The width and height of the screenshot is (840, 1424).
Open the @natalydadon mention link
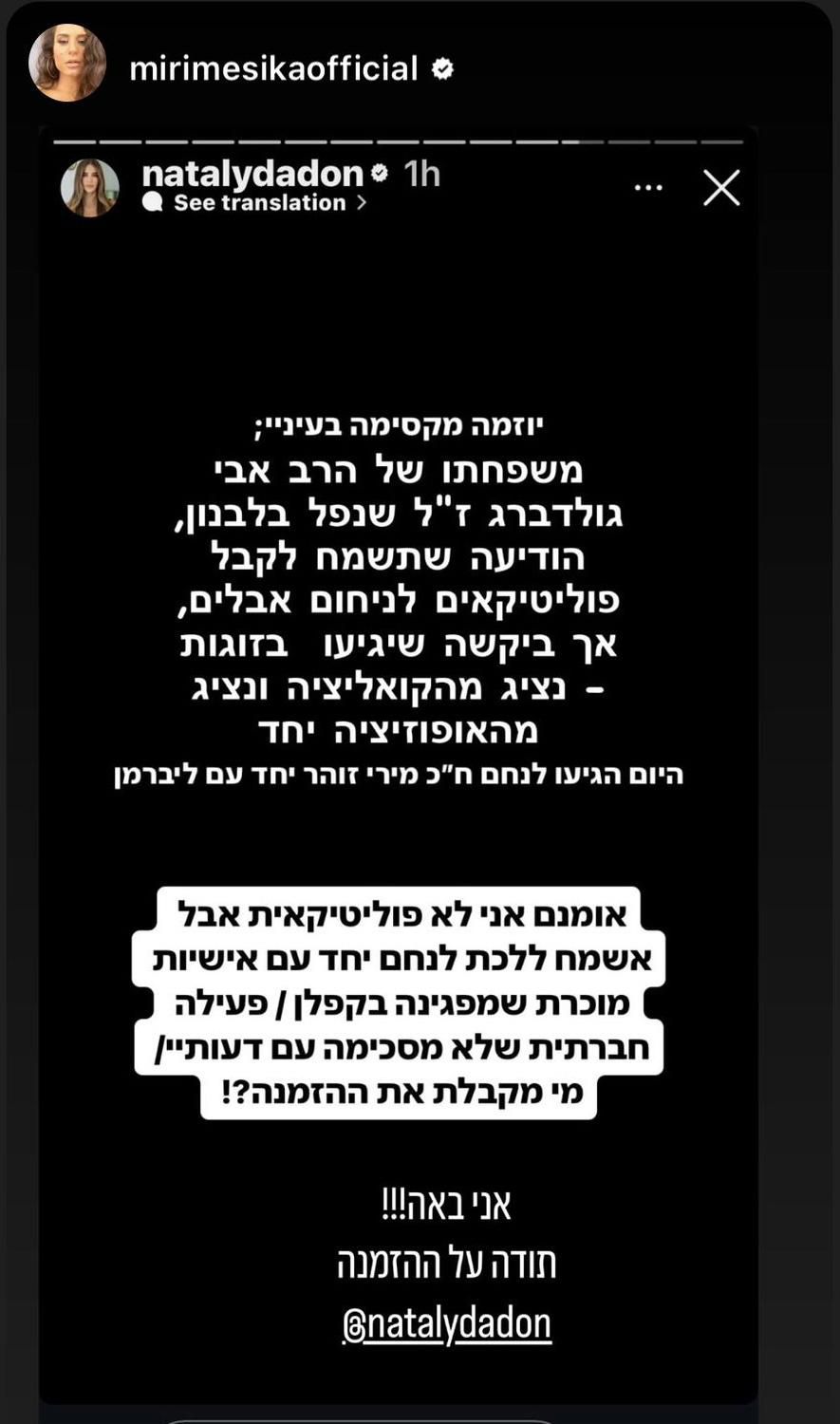point(447,1324)
